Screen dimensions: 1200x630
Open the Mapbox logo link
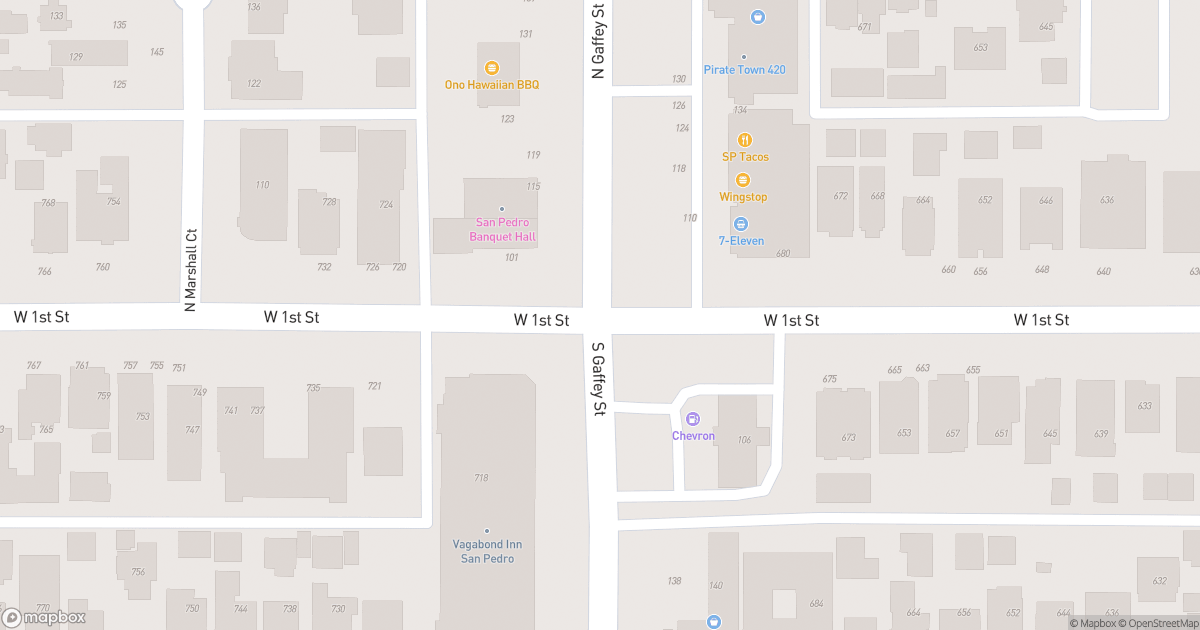[x=44, y=617]
